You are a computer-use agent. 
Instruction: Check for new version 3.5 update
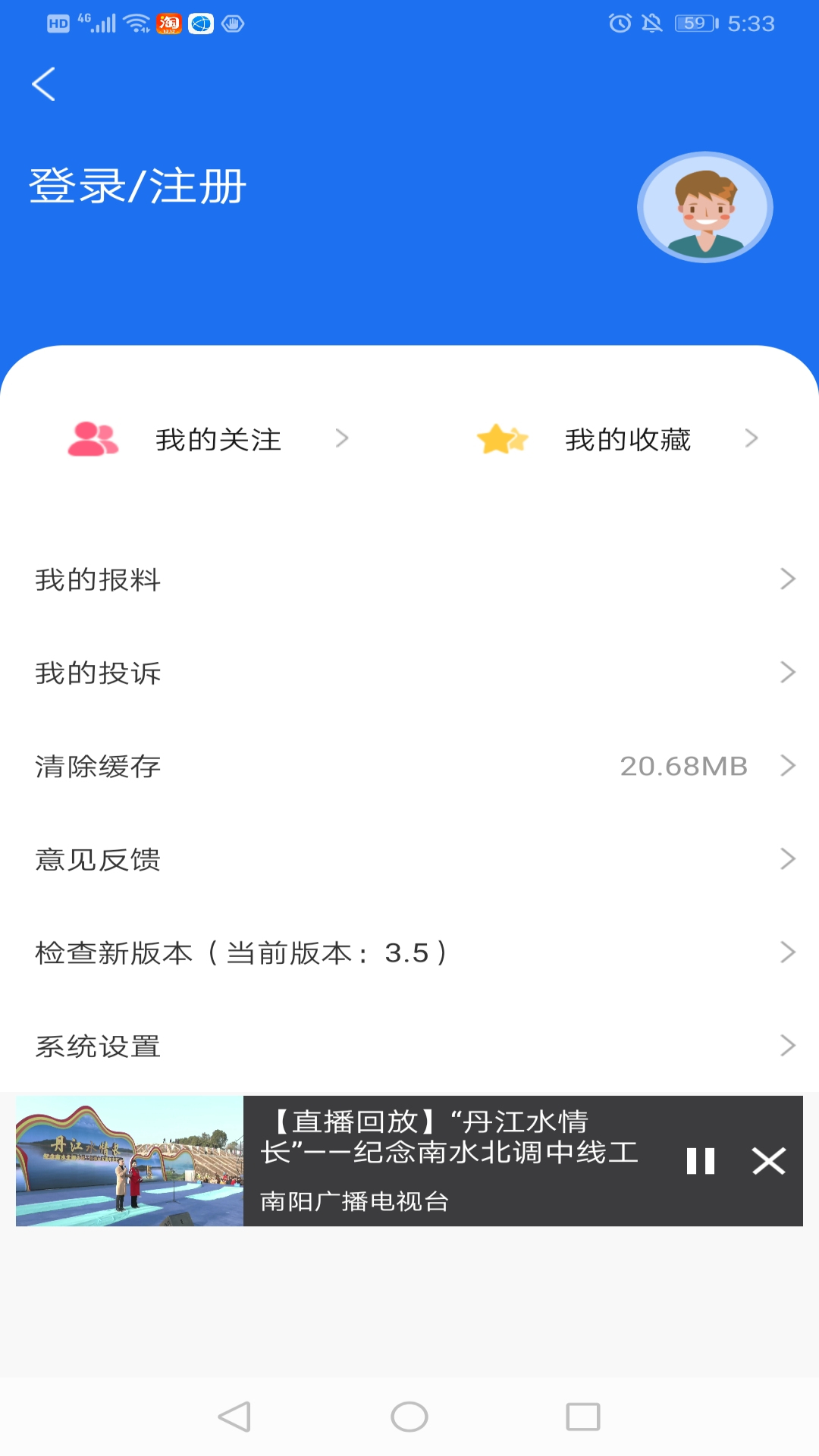click(x=241, y=952)
